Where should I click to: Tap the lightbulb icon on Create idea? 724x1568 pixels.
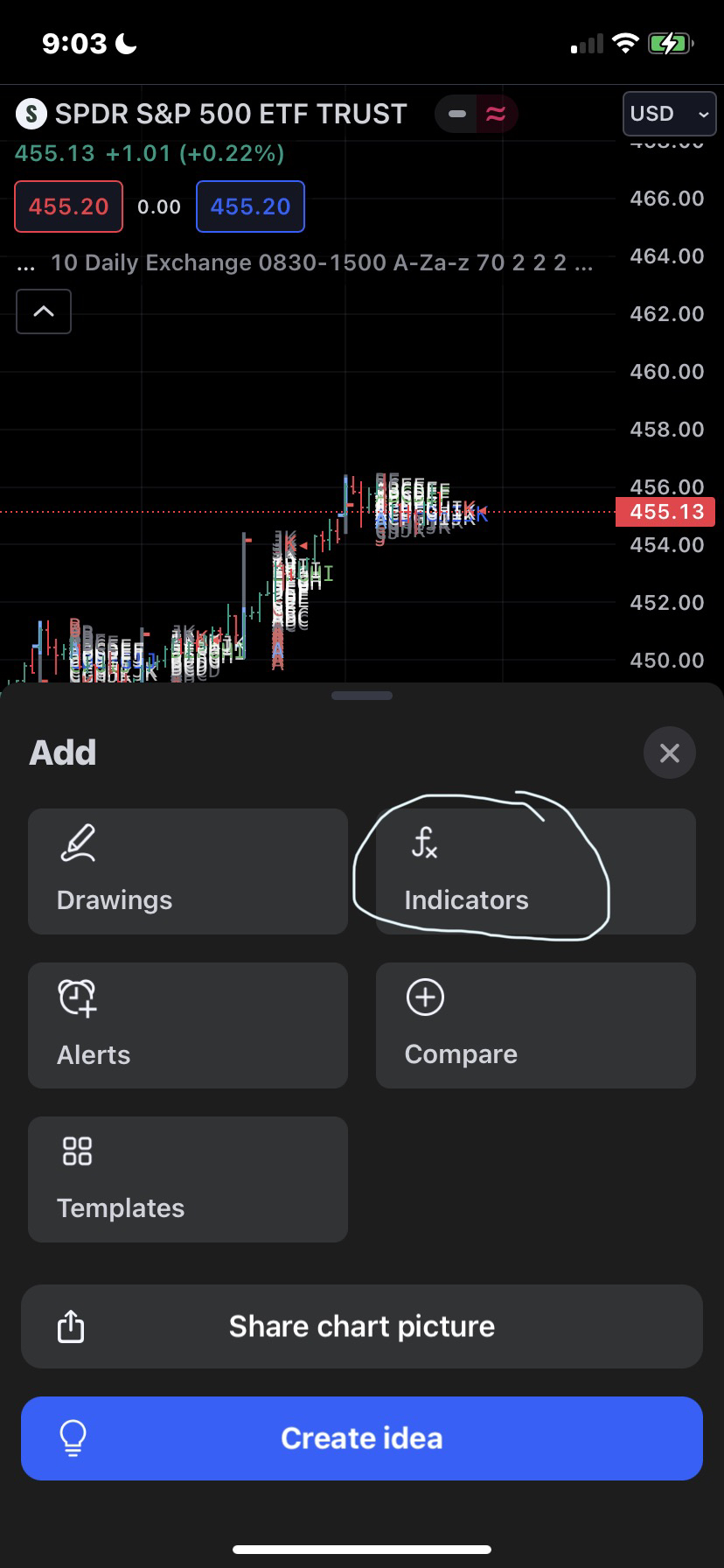tap(73, 1438)
